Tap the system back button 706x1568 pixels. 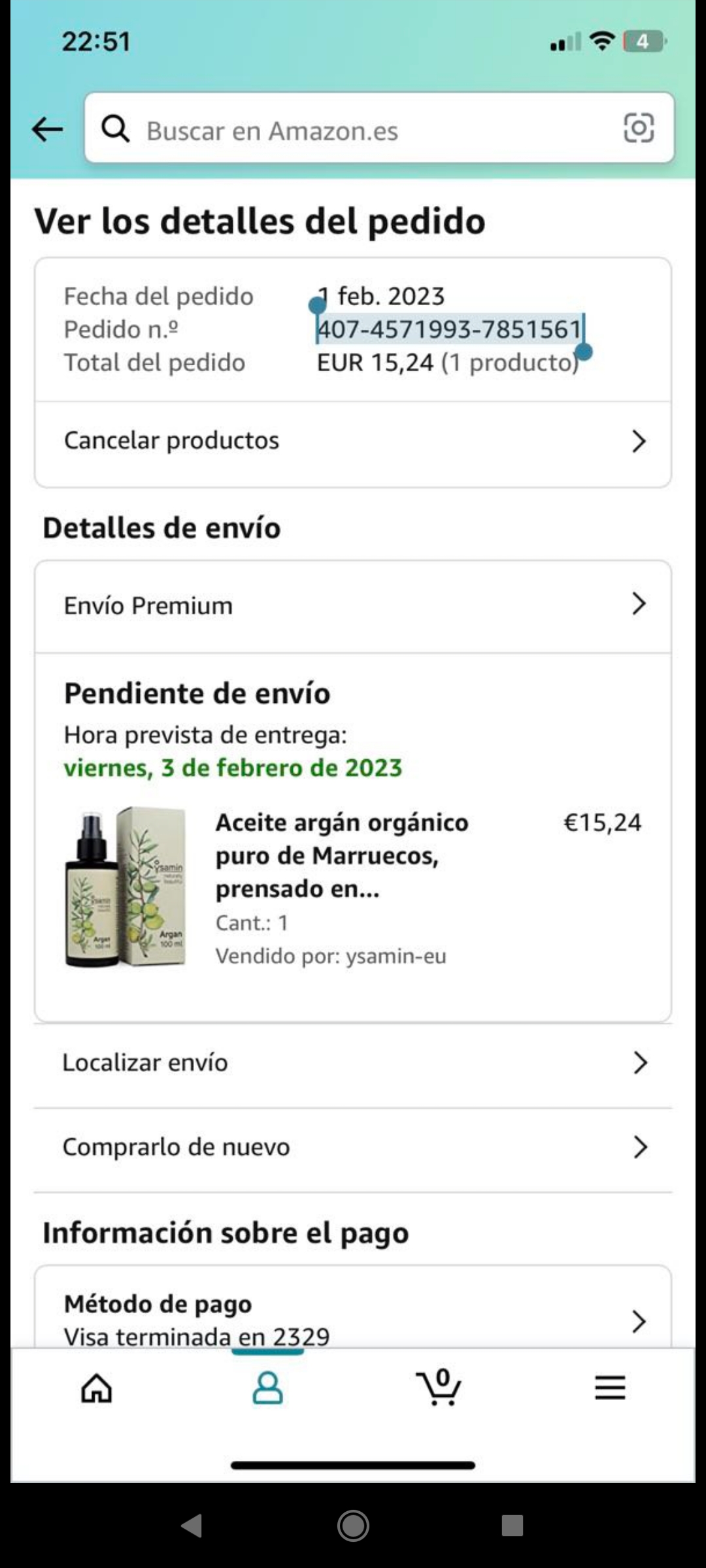click(192, 1526)
